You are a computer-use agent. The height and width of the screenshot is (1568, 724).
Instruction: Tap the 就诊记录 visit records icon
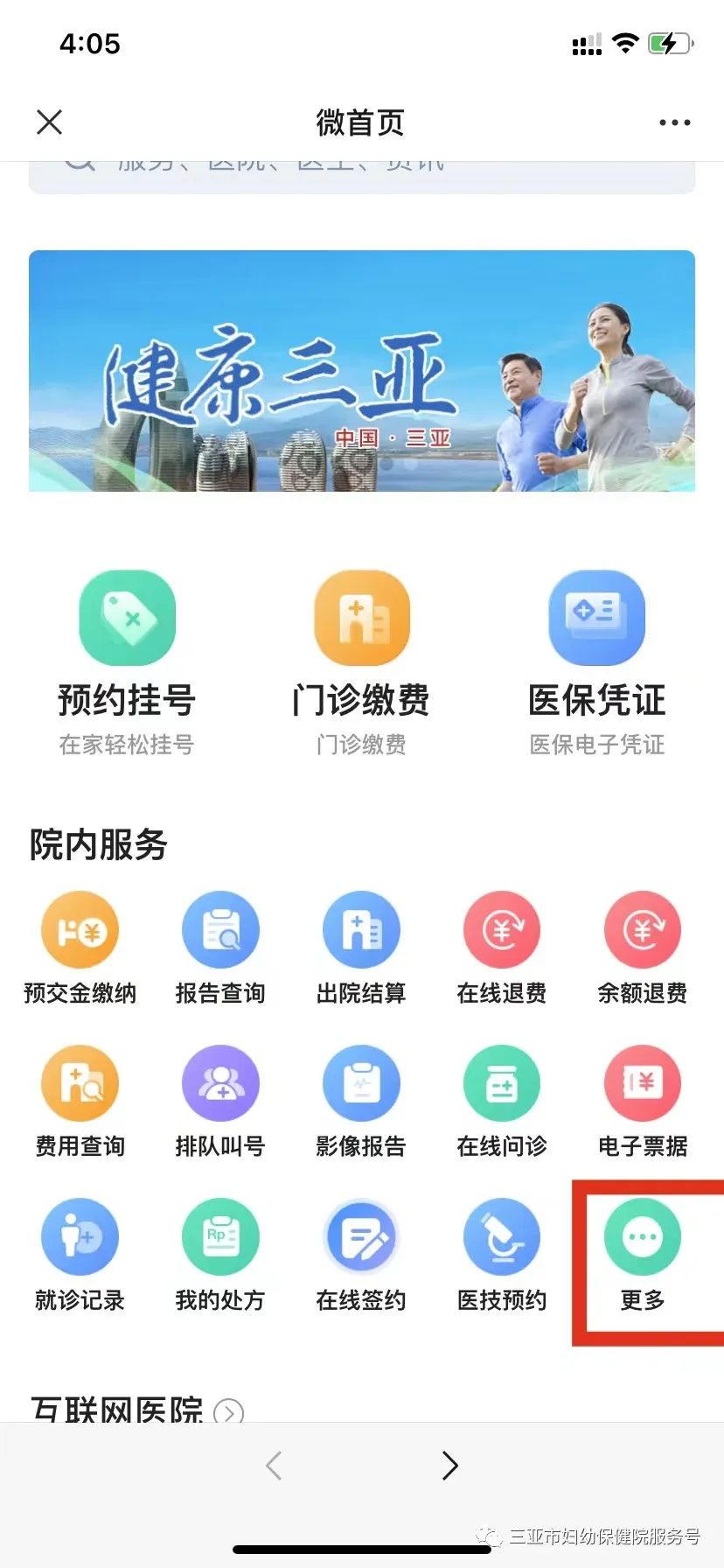click(80, 1236)
